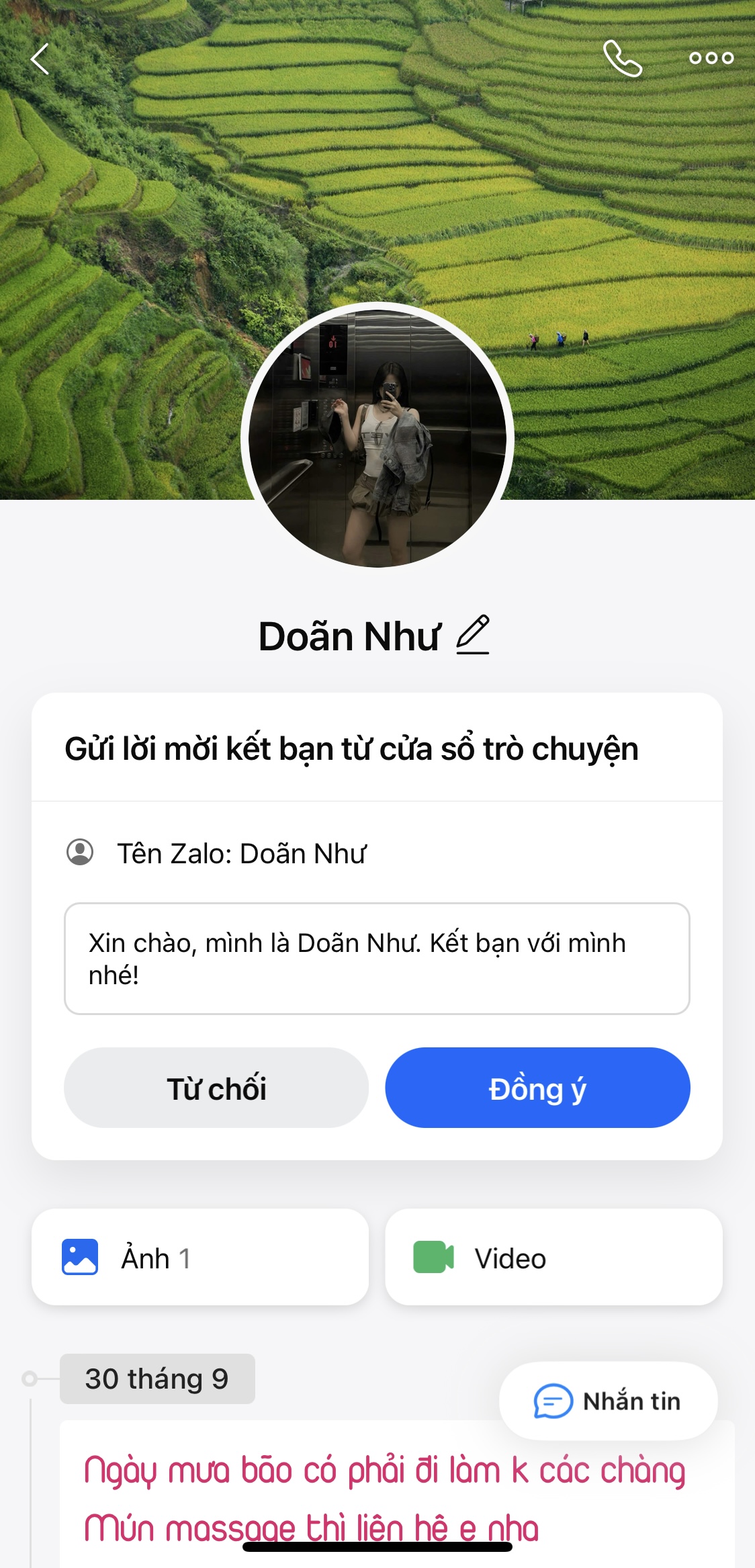The image size is (755, 1568).
Task: Open Doãn Như's profile picture
Action: click(x=377, y=437)
